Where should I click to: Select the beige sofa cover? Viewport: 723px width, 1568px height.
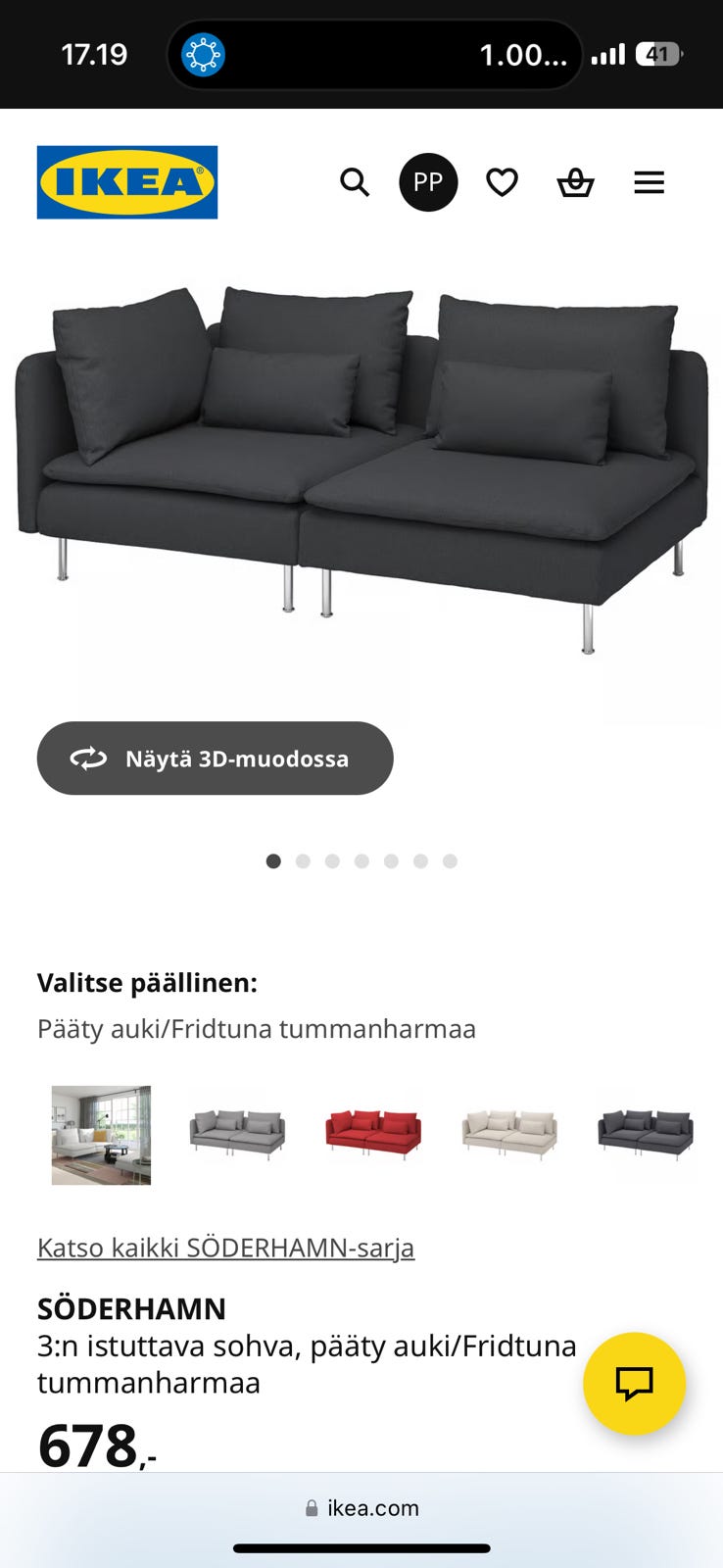tap(509, 1135)
